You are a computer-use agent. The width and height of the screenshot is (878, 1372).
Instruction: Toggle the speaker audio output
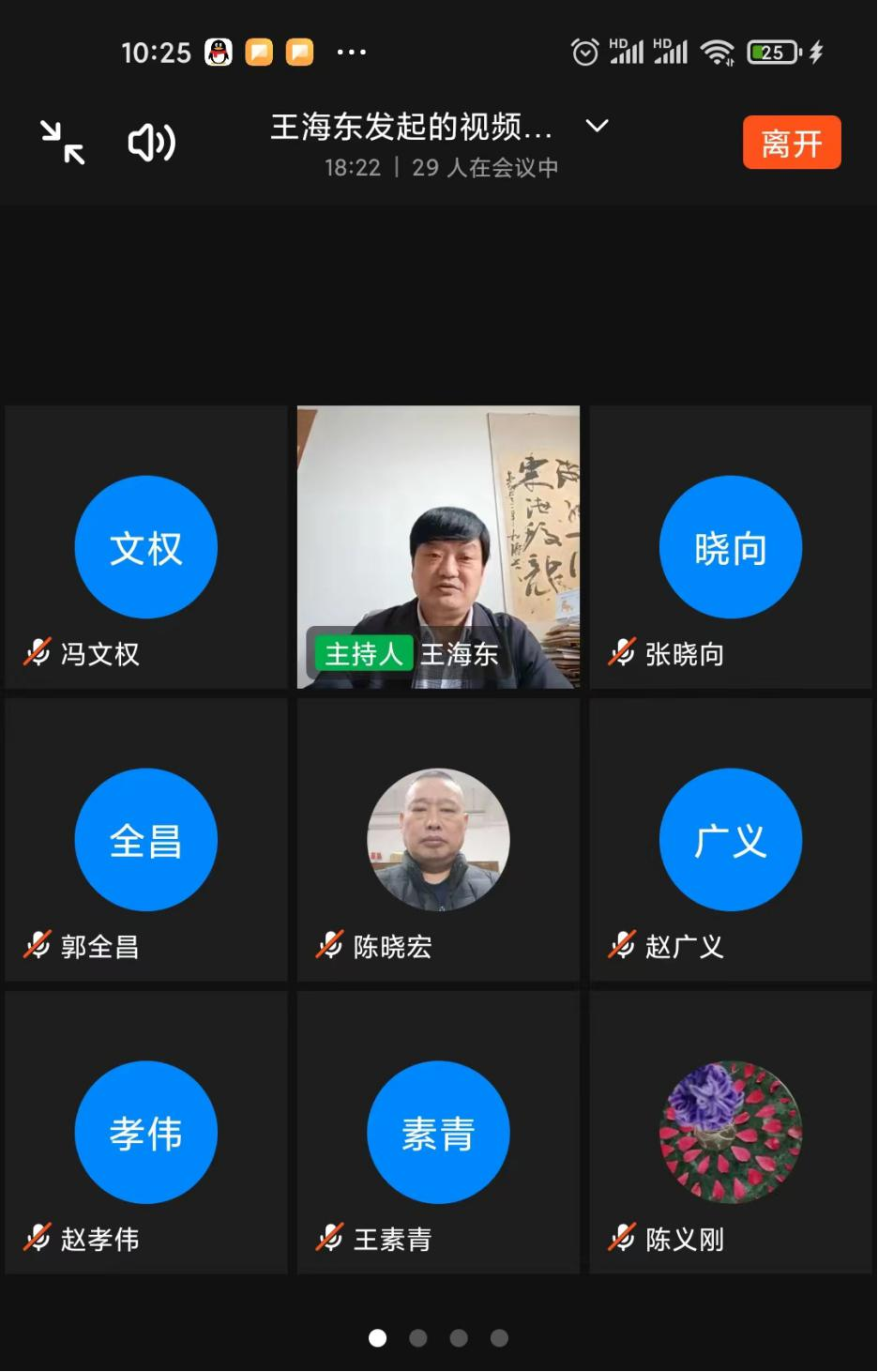151,143
